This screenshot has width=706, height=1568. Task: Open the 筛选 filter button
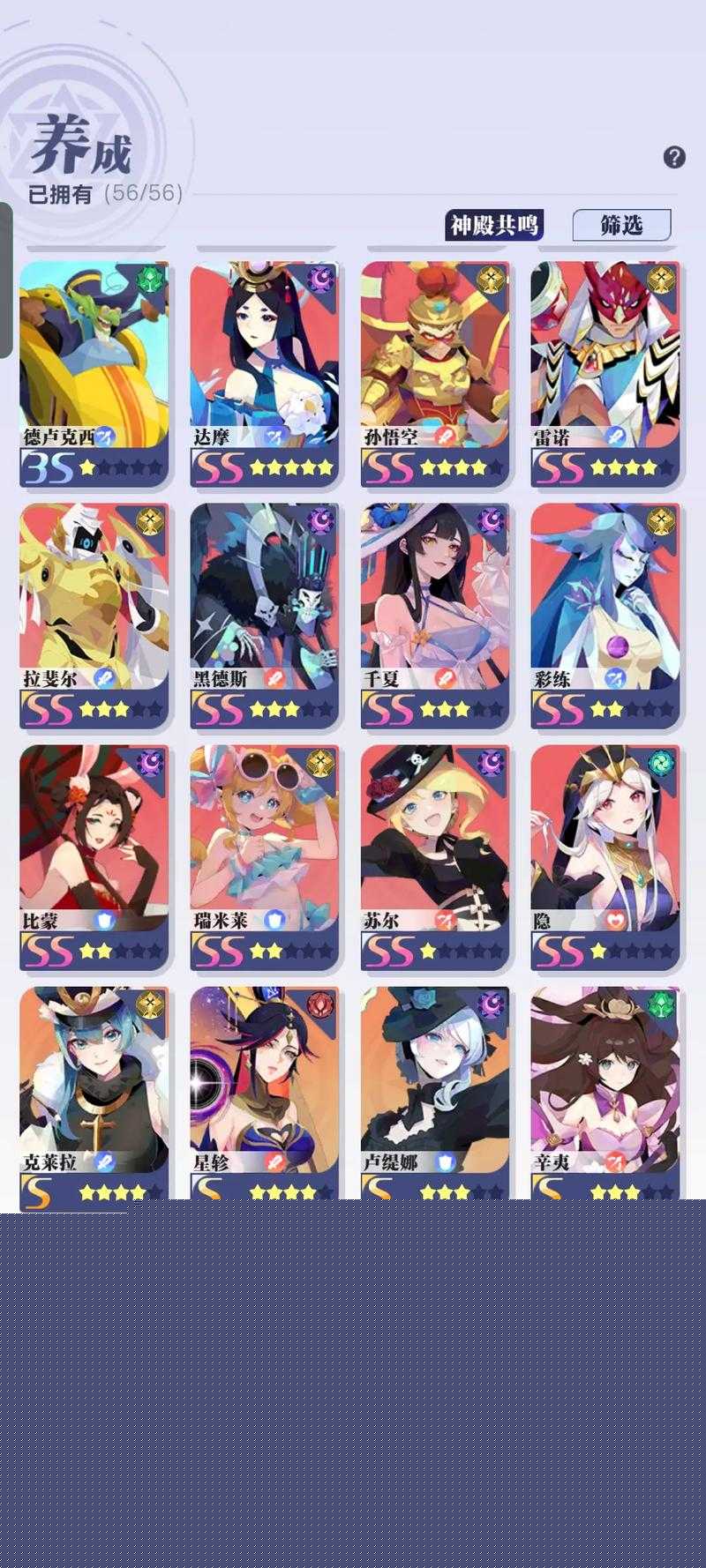pos(622,226)
